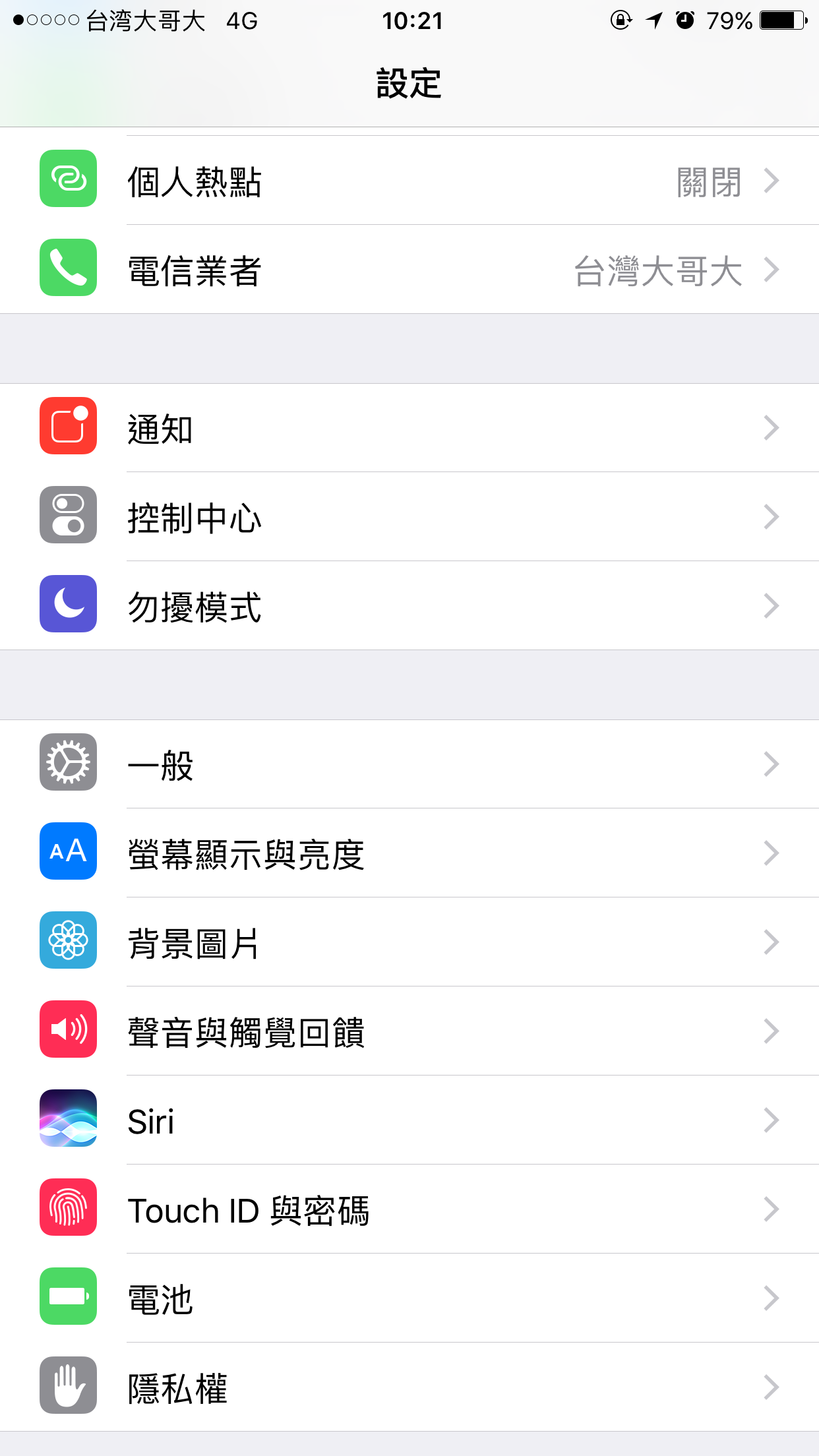This screenshot has height=1456, width=819.
Task: Tap the Touch ID 與密碼 row
Action: pyautogui.click(x=409, y=1209)
